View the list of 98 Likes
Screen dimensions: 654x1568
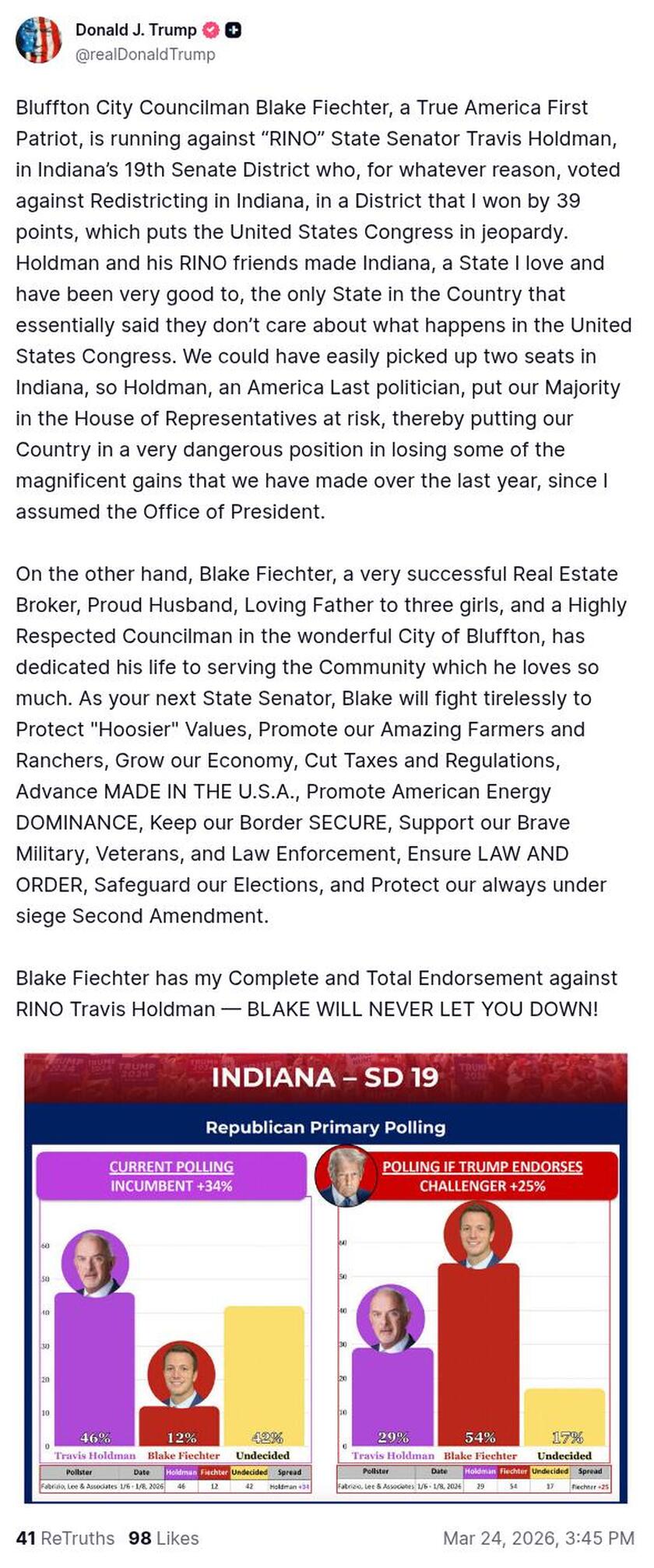click(163, 1538)
